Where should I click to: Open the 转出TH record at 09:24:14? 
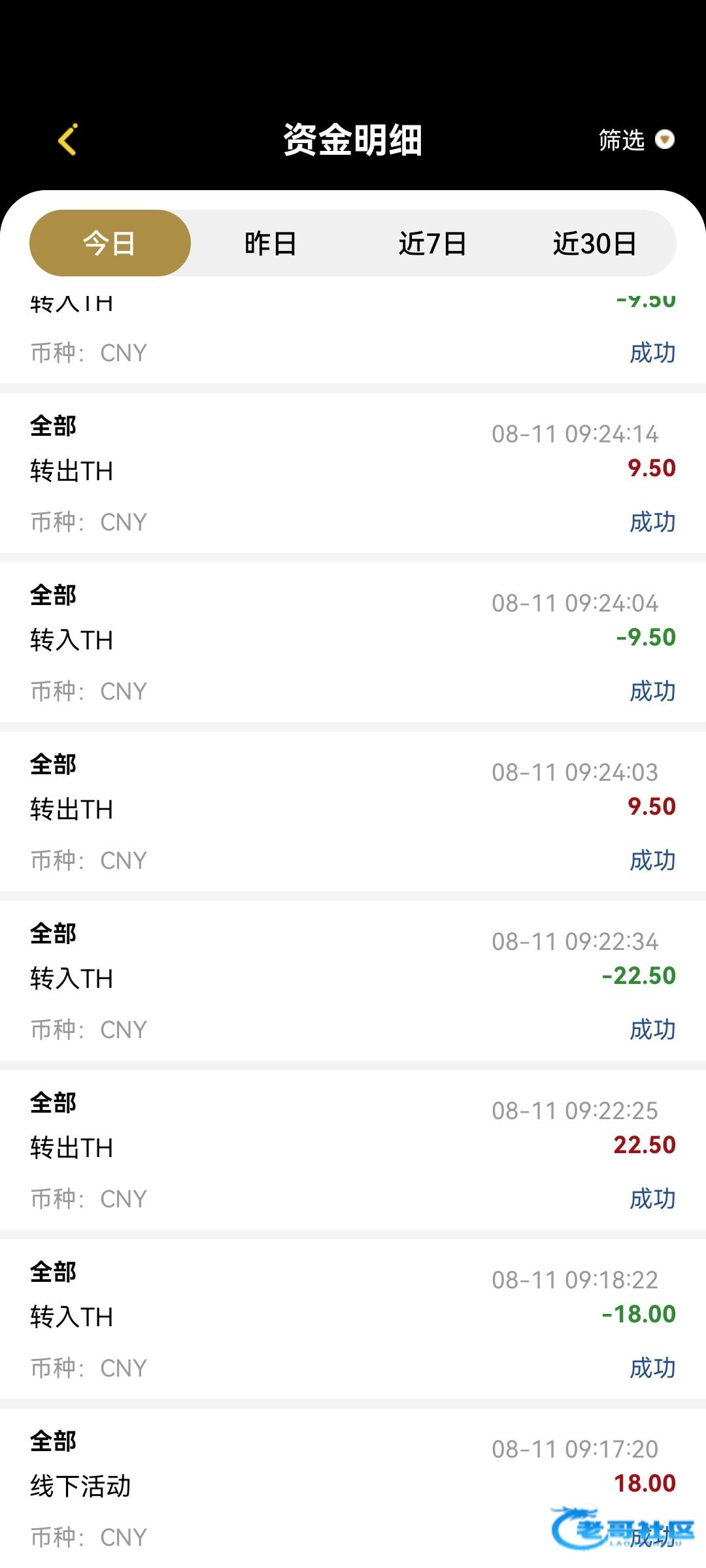[353, 473]
